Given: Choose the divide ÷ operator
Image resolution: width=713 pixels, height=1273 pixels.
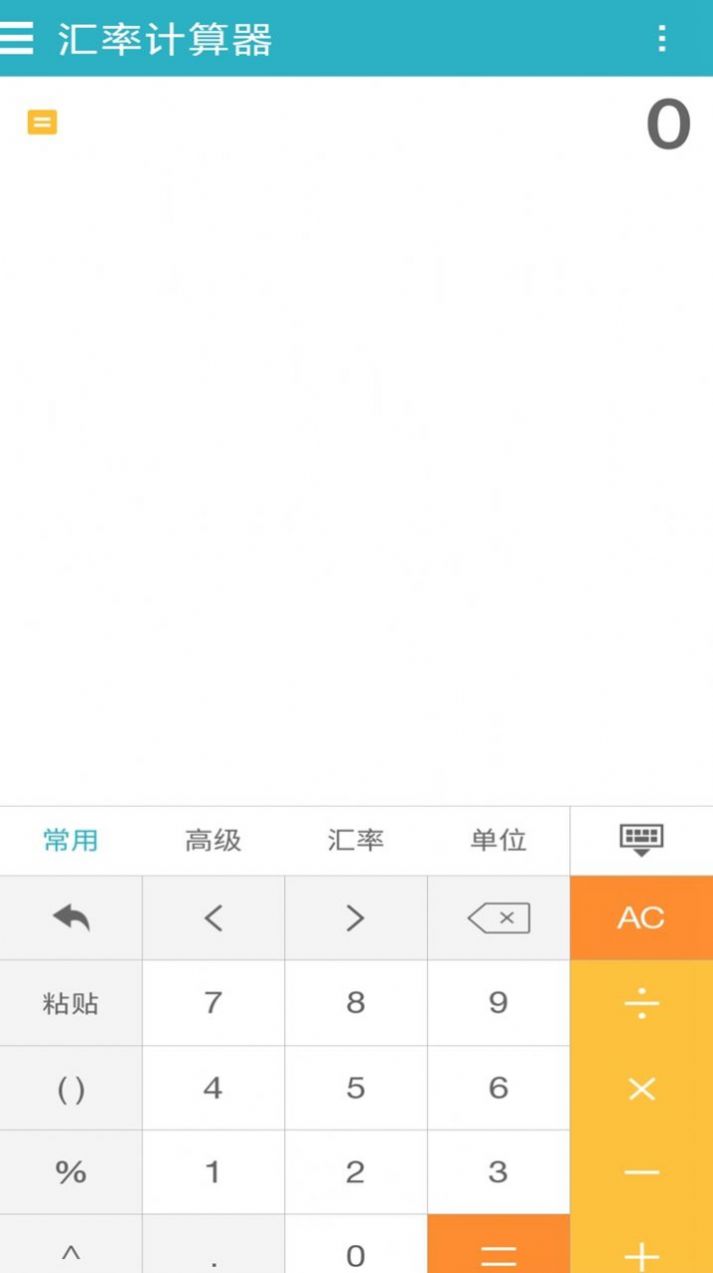Looking at the screenshot, I should [x=641, y=1003].
